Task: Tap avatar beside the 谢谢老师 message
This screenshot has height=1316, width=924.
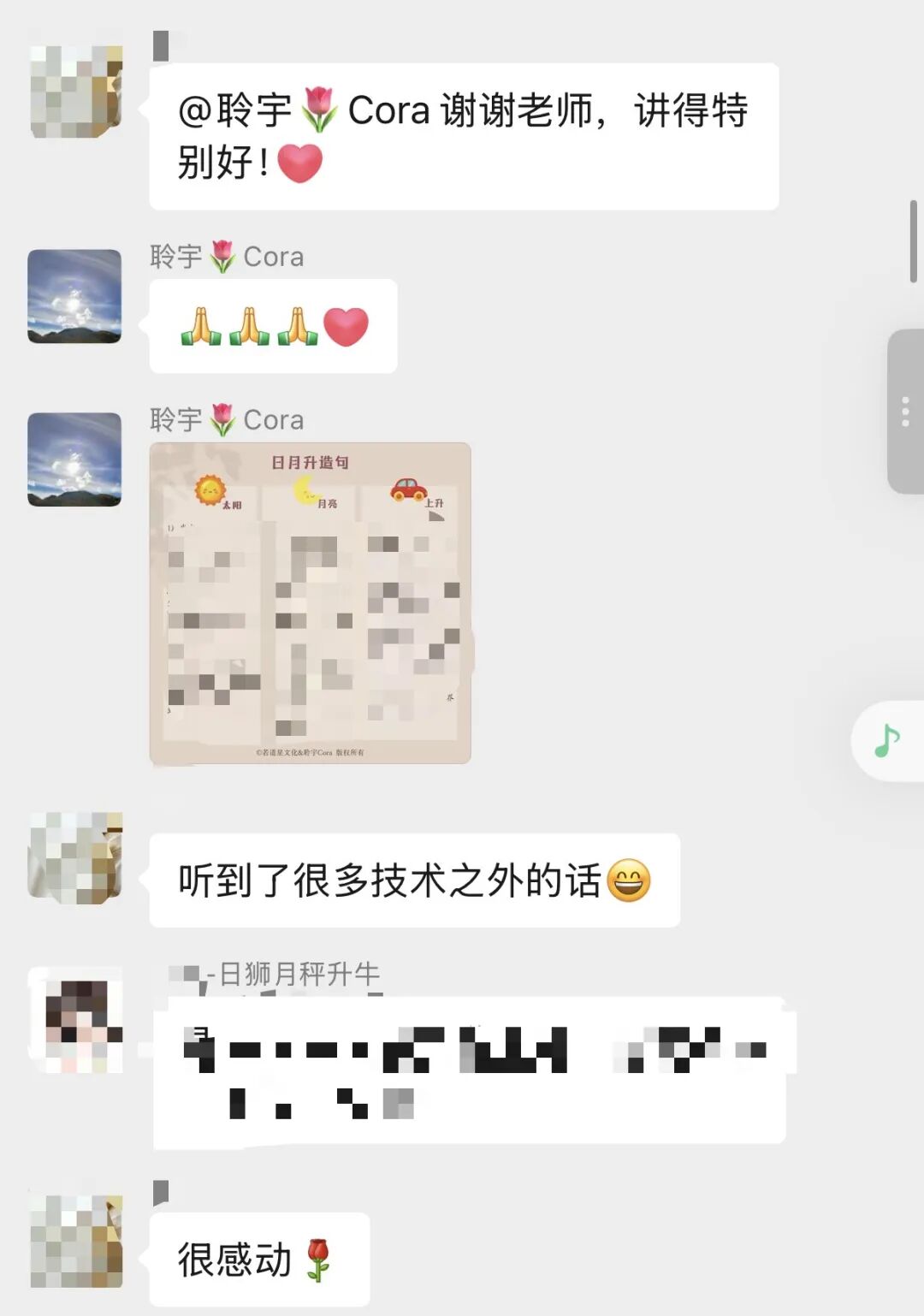Action: click(x=76, y=92)
